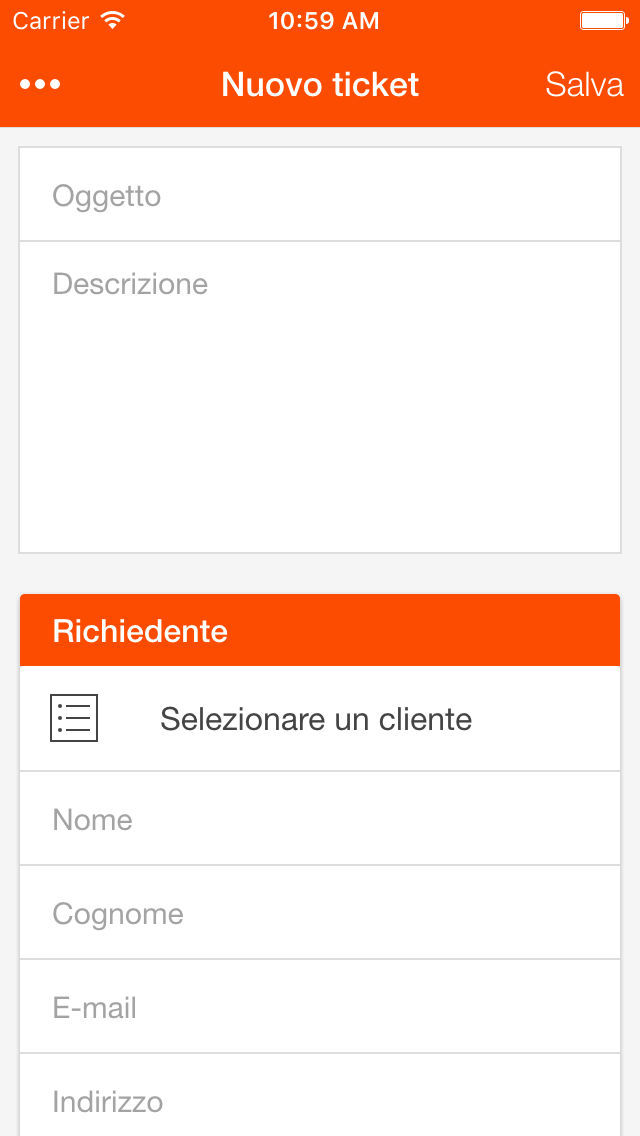
Task: Select the Nome field
Action: (x=320, y=819)
